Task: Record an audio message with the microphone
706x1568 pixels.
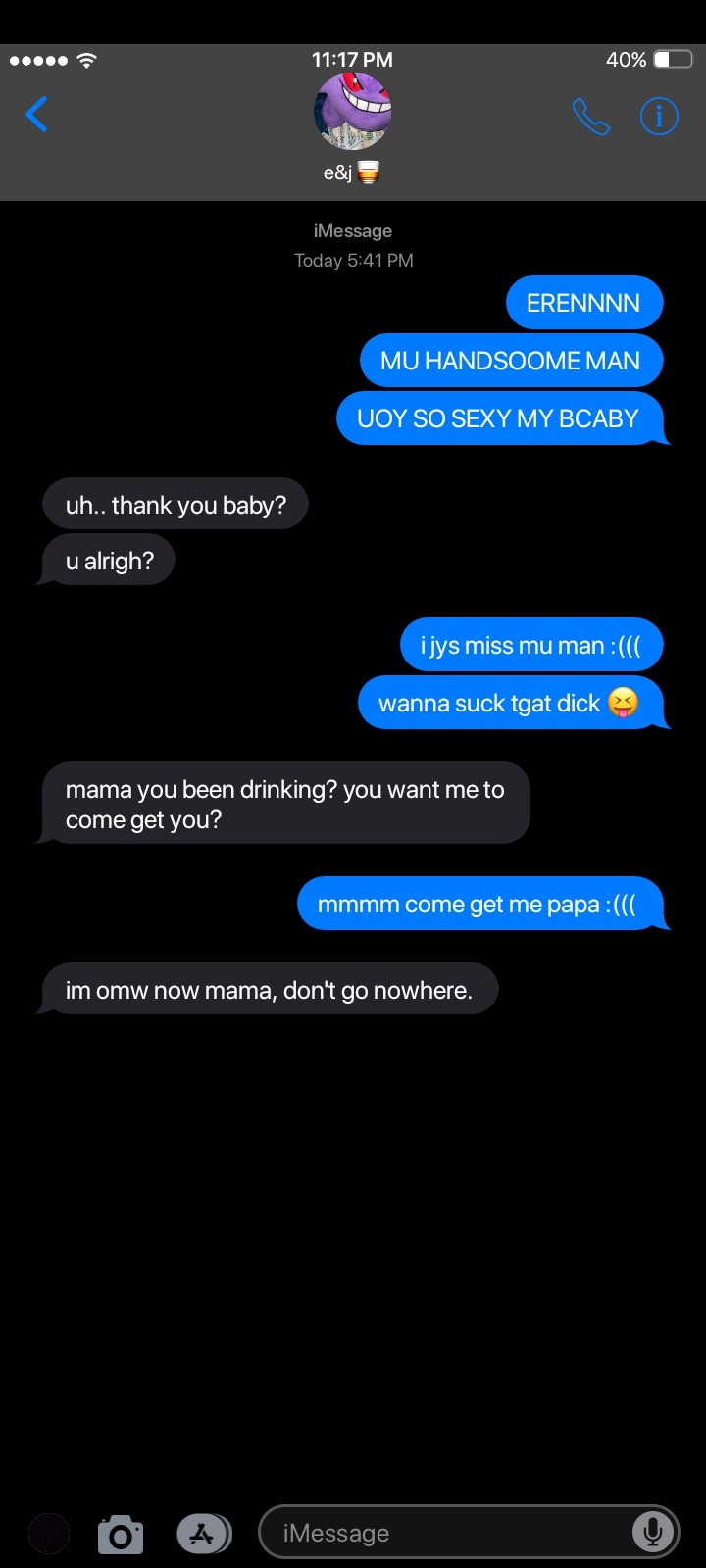Action: [x=653, y=1532]
